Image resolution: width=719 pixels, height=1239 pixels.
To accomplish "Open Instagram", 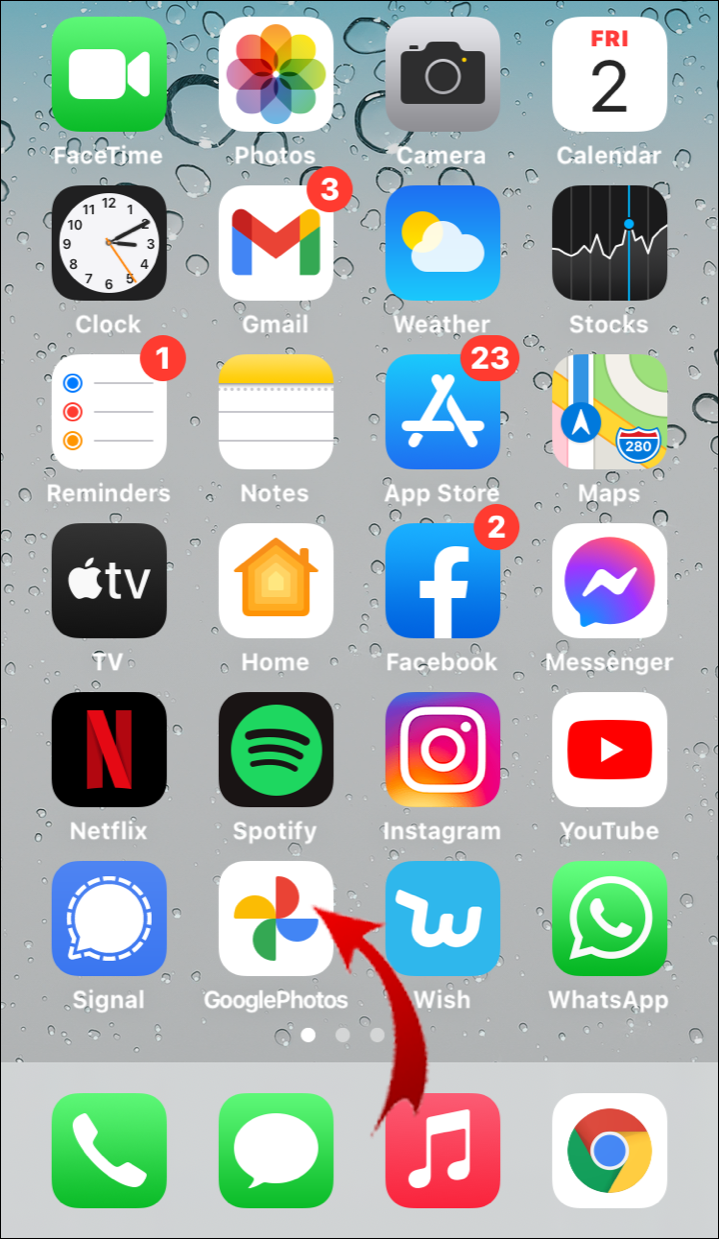I will click(x=442, y=750).
